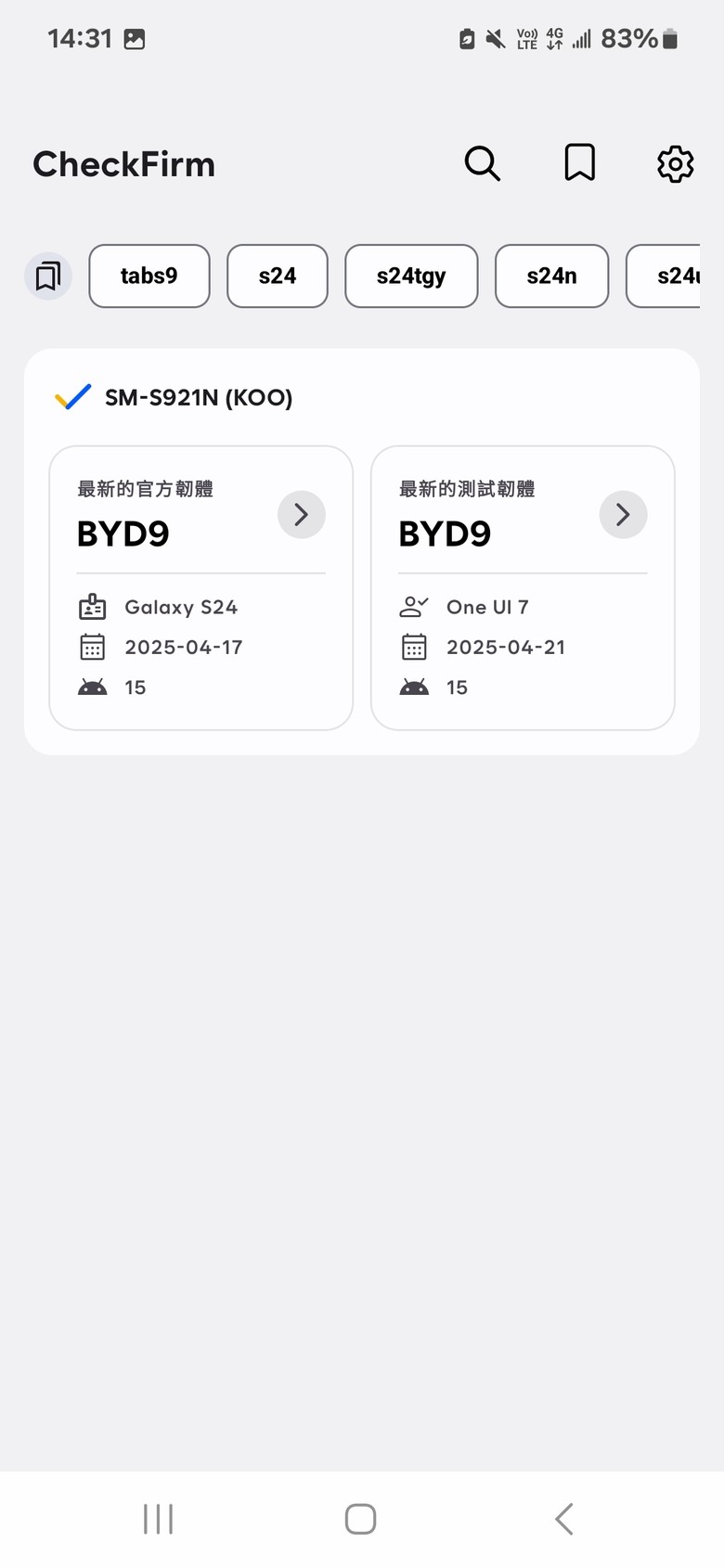This screenshot has width=724, height=1568.
Task: Go to the home screen
Action: point(360,1519)
